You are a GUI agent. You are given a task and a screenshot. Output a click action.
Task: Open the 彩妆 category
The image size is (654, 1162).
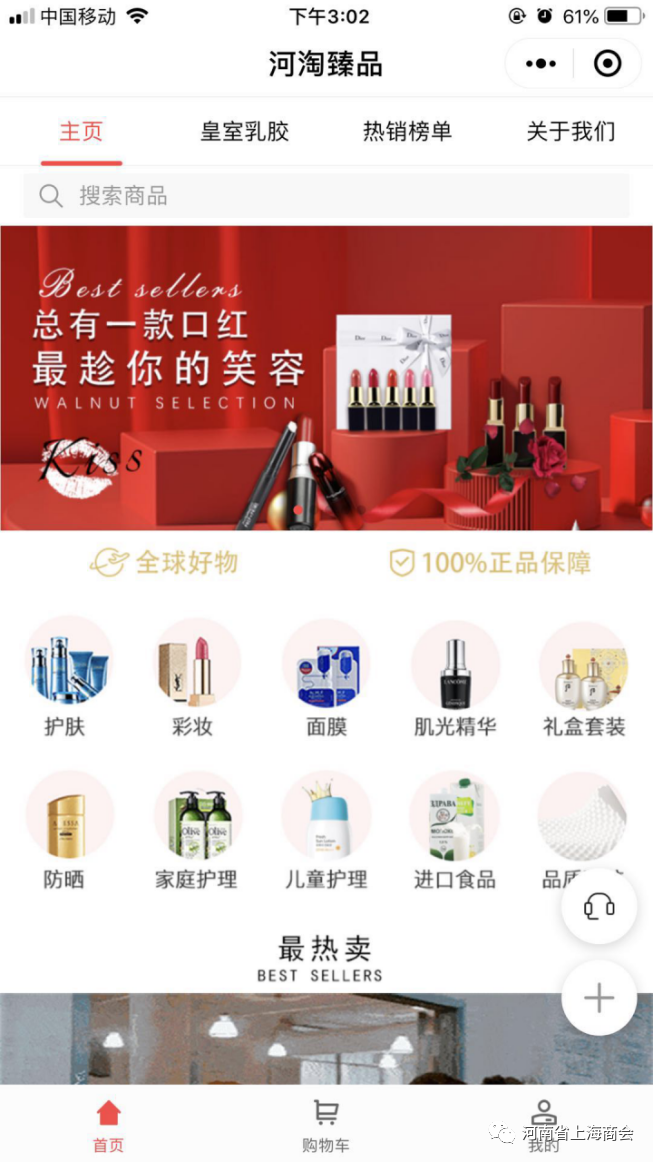click(x=192, y=678)
